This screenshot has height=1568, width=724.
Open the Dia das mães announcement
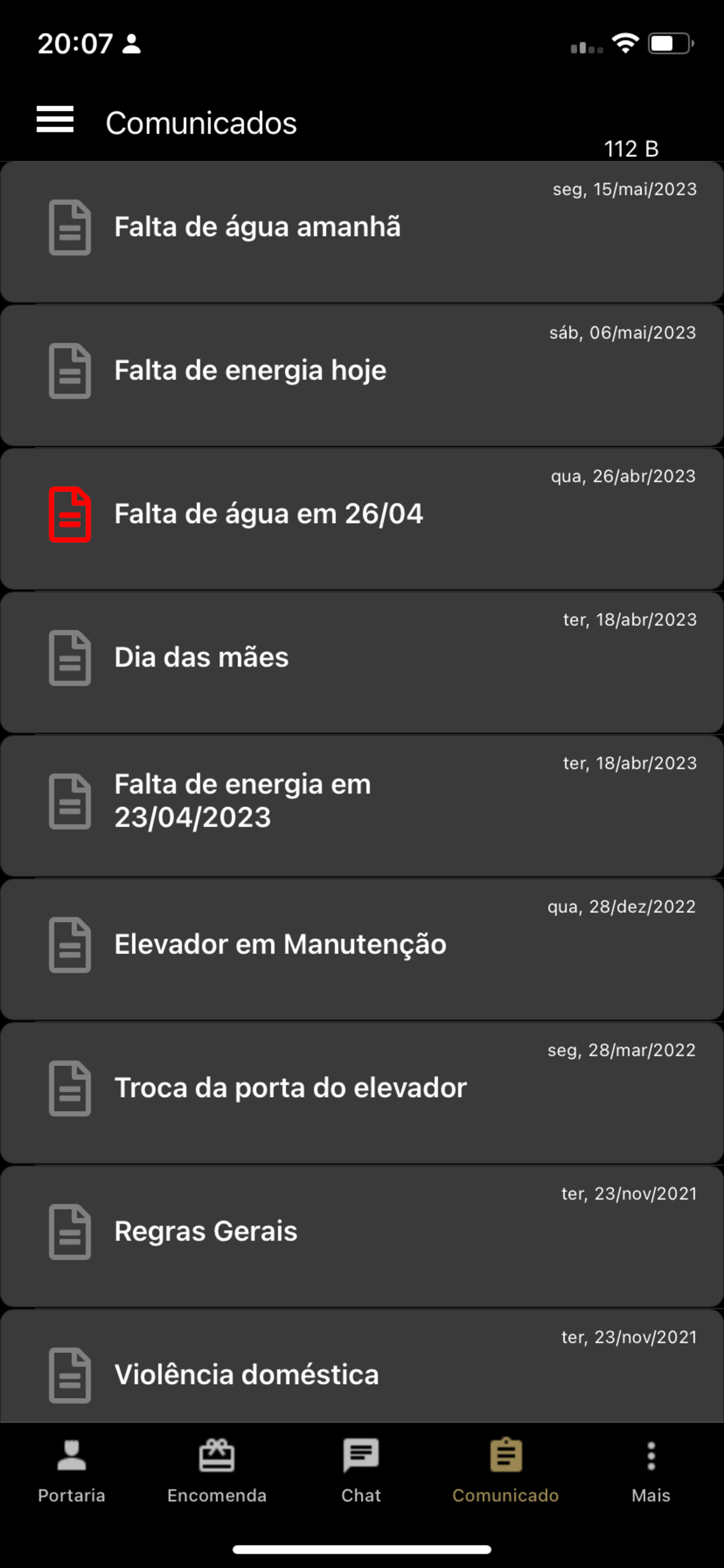[361, 662]
